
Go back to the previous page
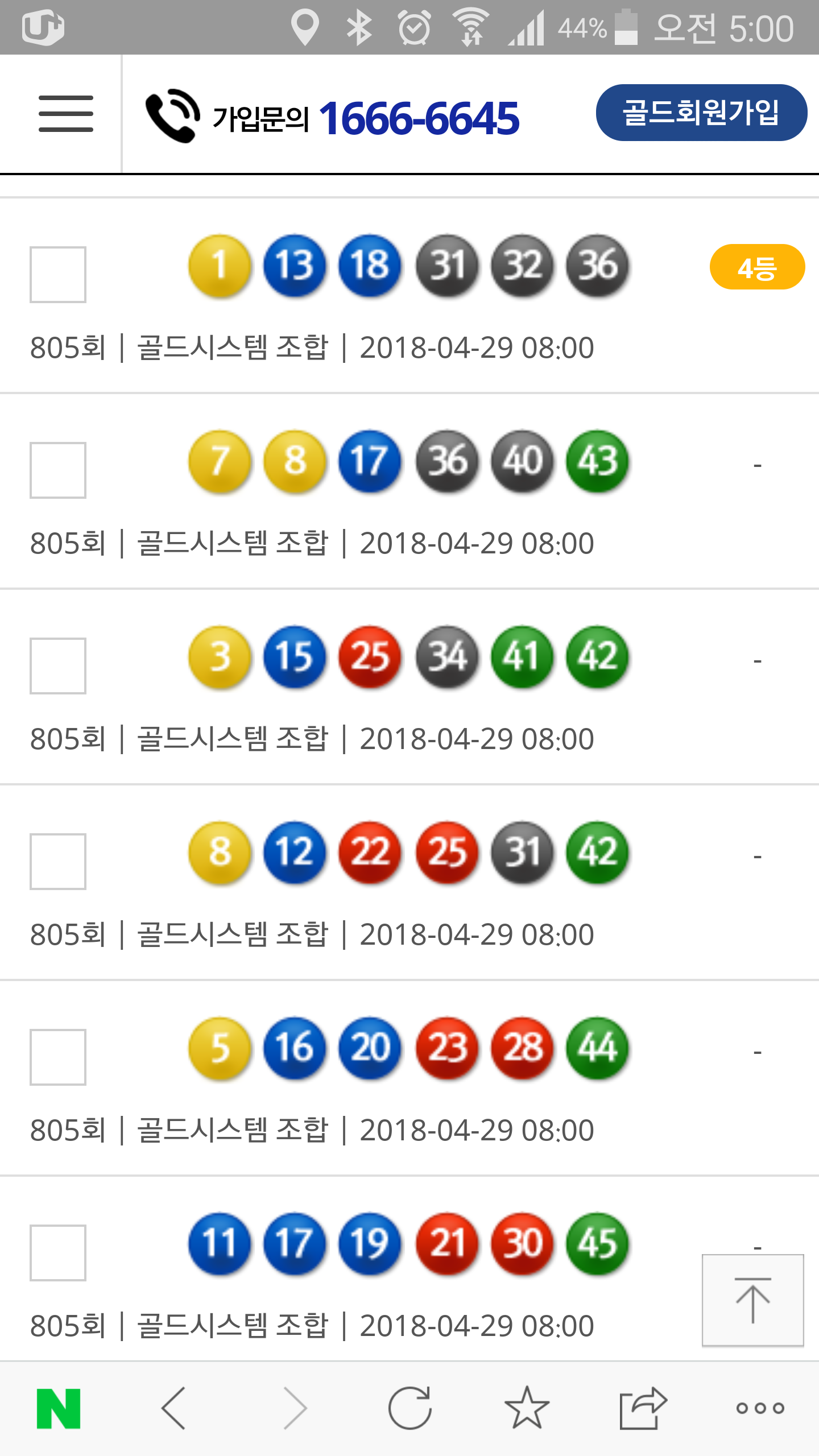174,1408
